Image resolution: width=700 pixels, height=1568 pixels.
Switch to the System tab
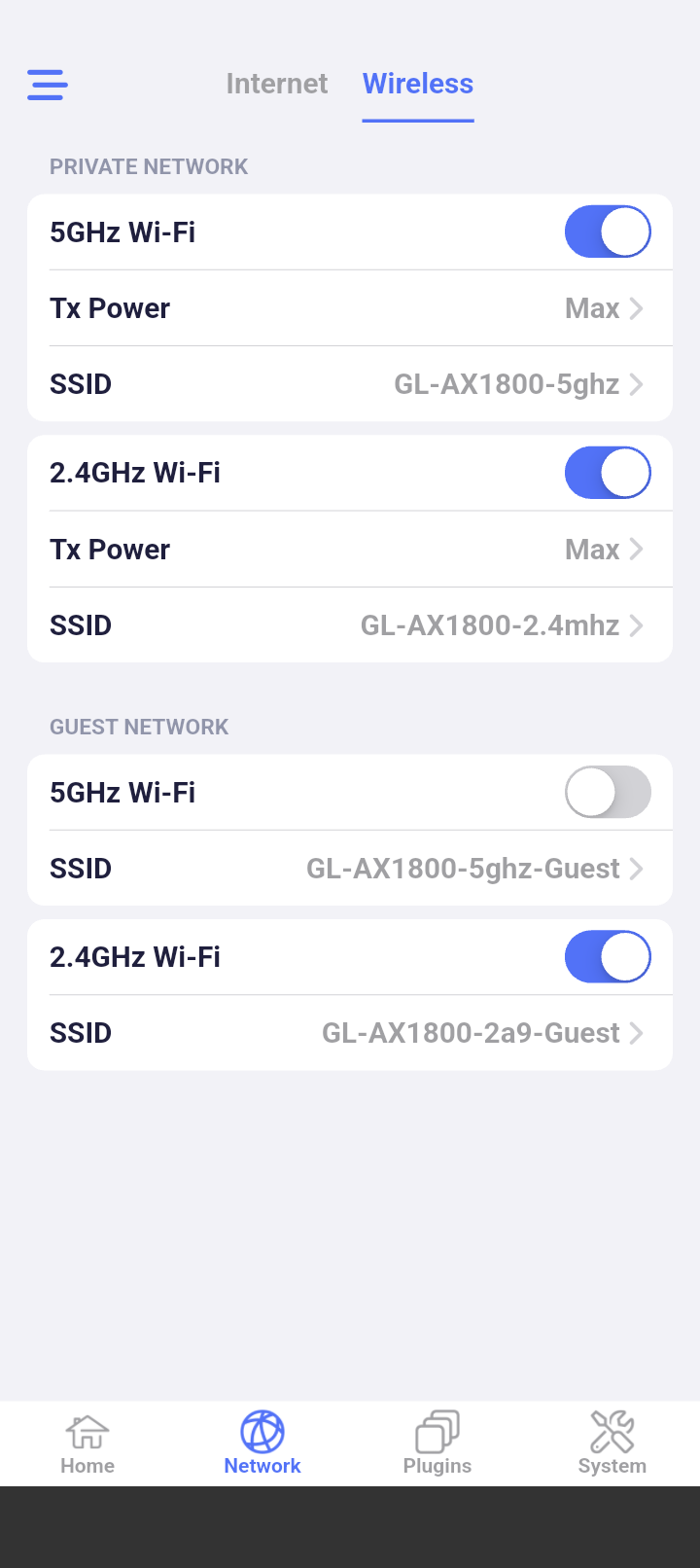pyautogui.click(x=612, y=1444)
